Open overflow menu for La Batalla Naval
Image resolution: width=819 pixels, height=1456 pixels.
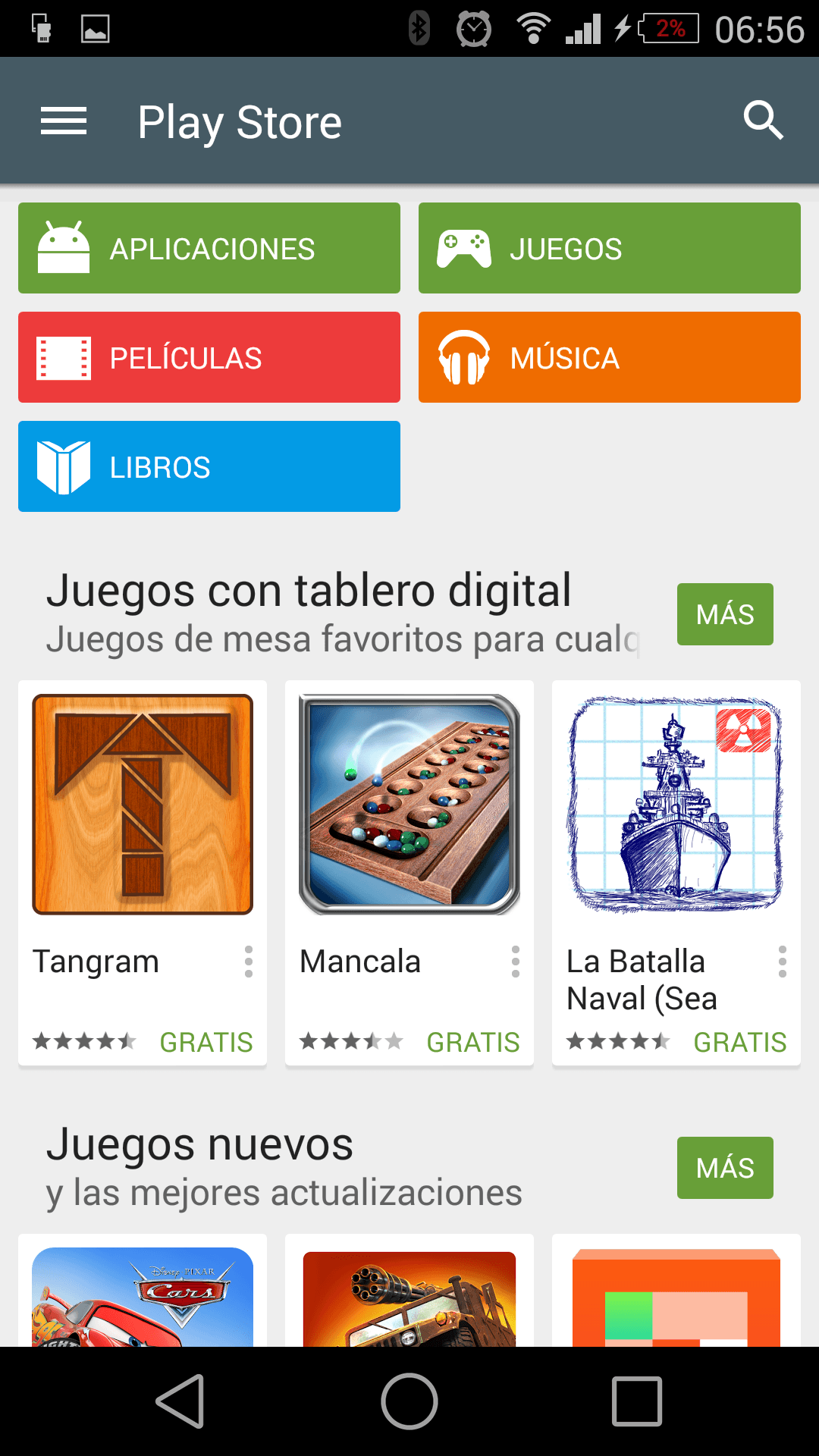783,962
